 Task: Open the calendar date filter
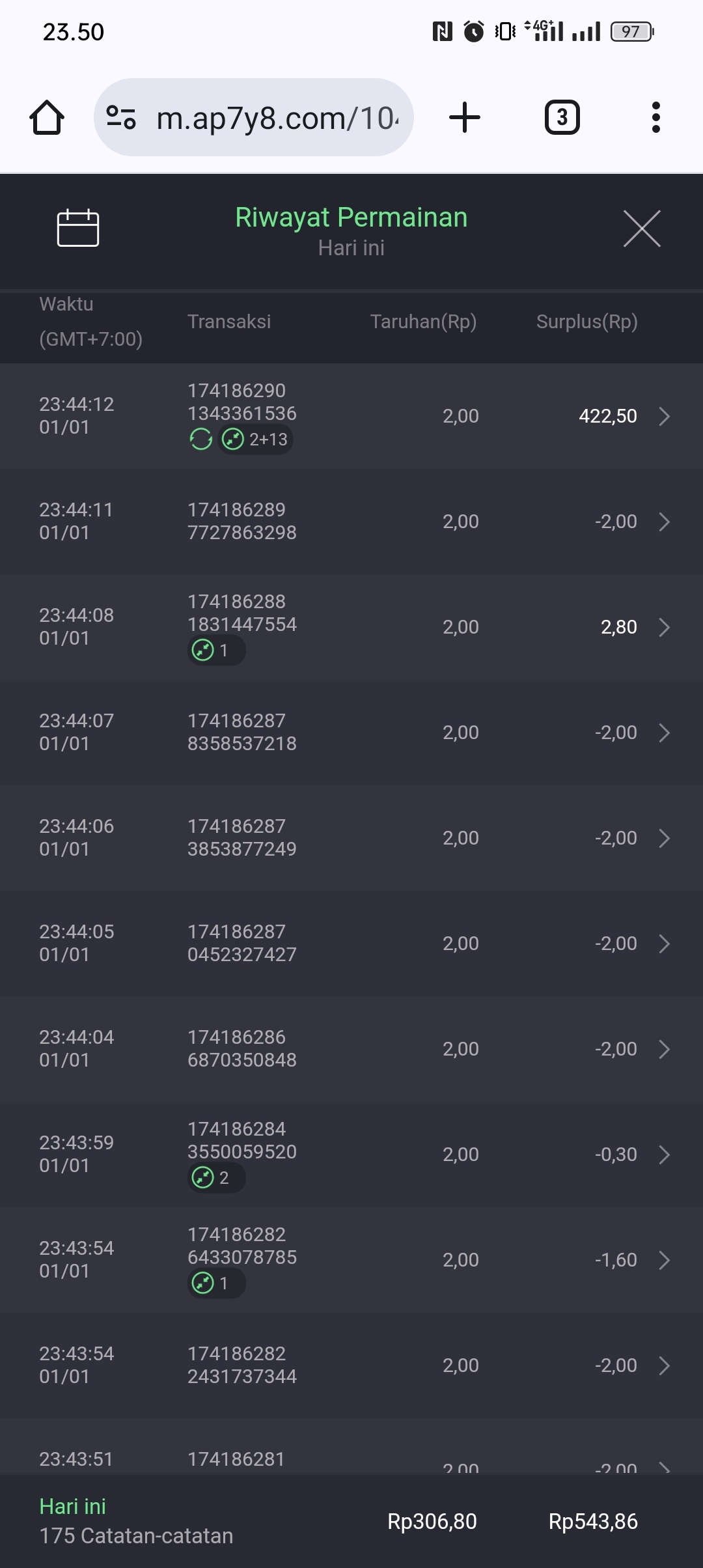tap(78, 229)
